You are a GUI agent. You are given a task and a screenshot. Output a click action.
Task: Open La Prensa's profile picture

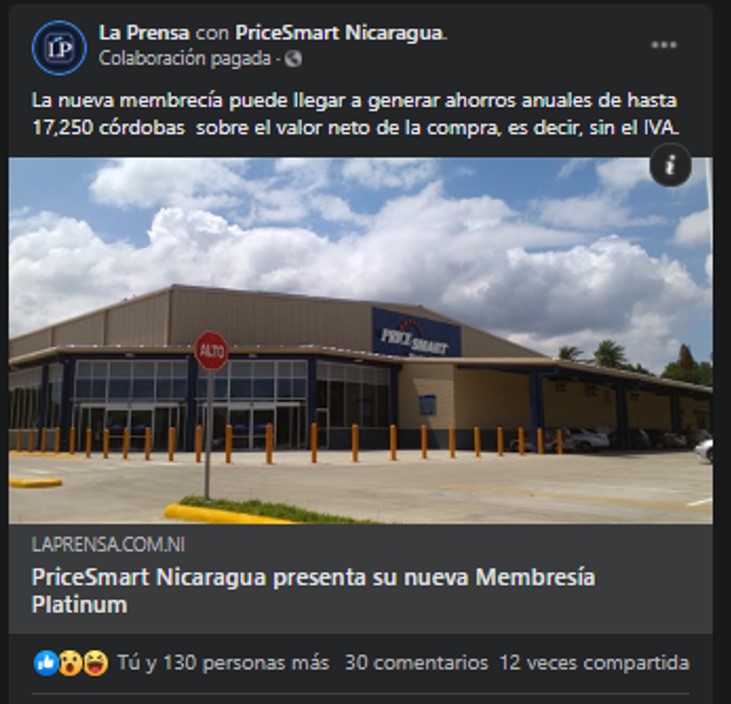click(59, 47)
